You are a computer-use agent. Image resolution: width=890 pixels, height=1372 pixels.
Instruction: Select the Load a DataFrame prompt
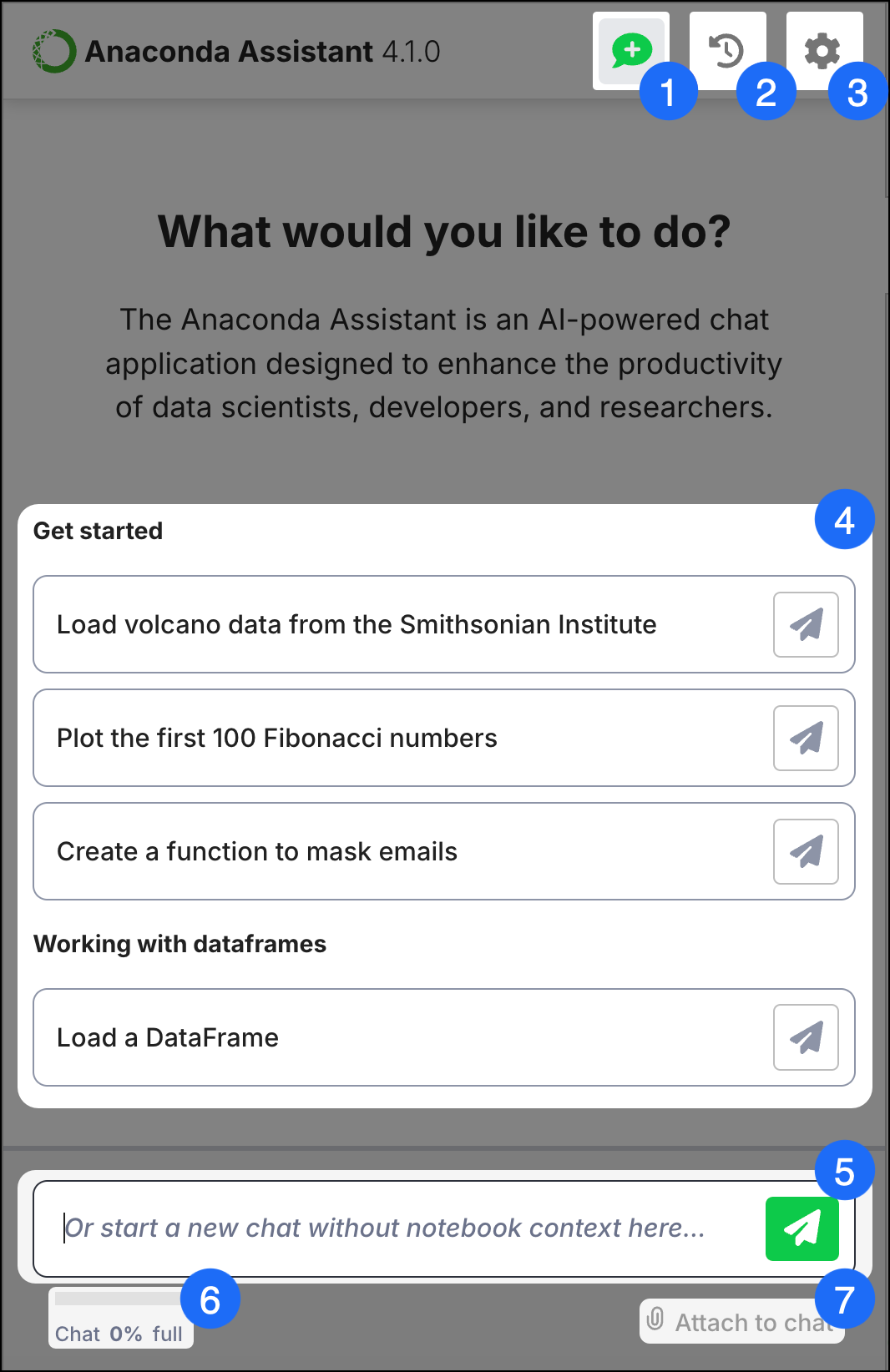coord(168,1037)
